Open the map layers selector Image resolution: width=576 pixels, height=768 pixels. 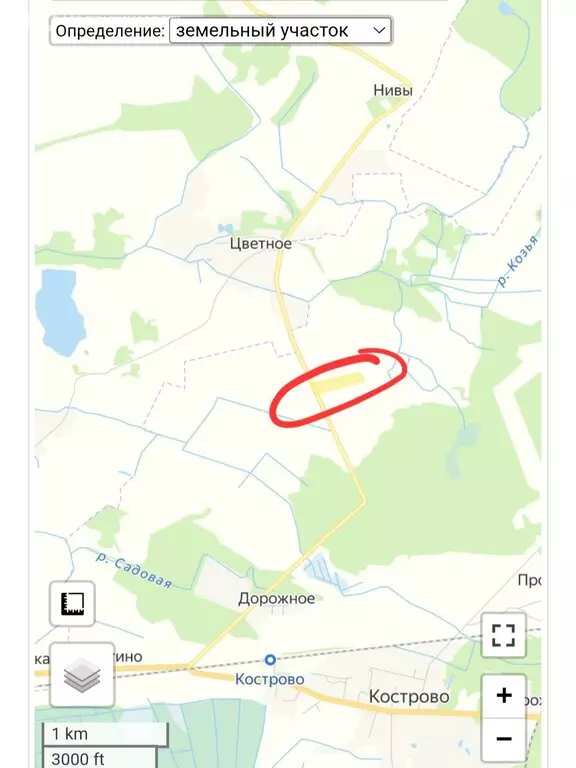point(82,675)
